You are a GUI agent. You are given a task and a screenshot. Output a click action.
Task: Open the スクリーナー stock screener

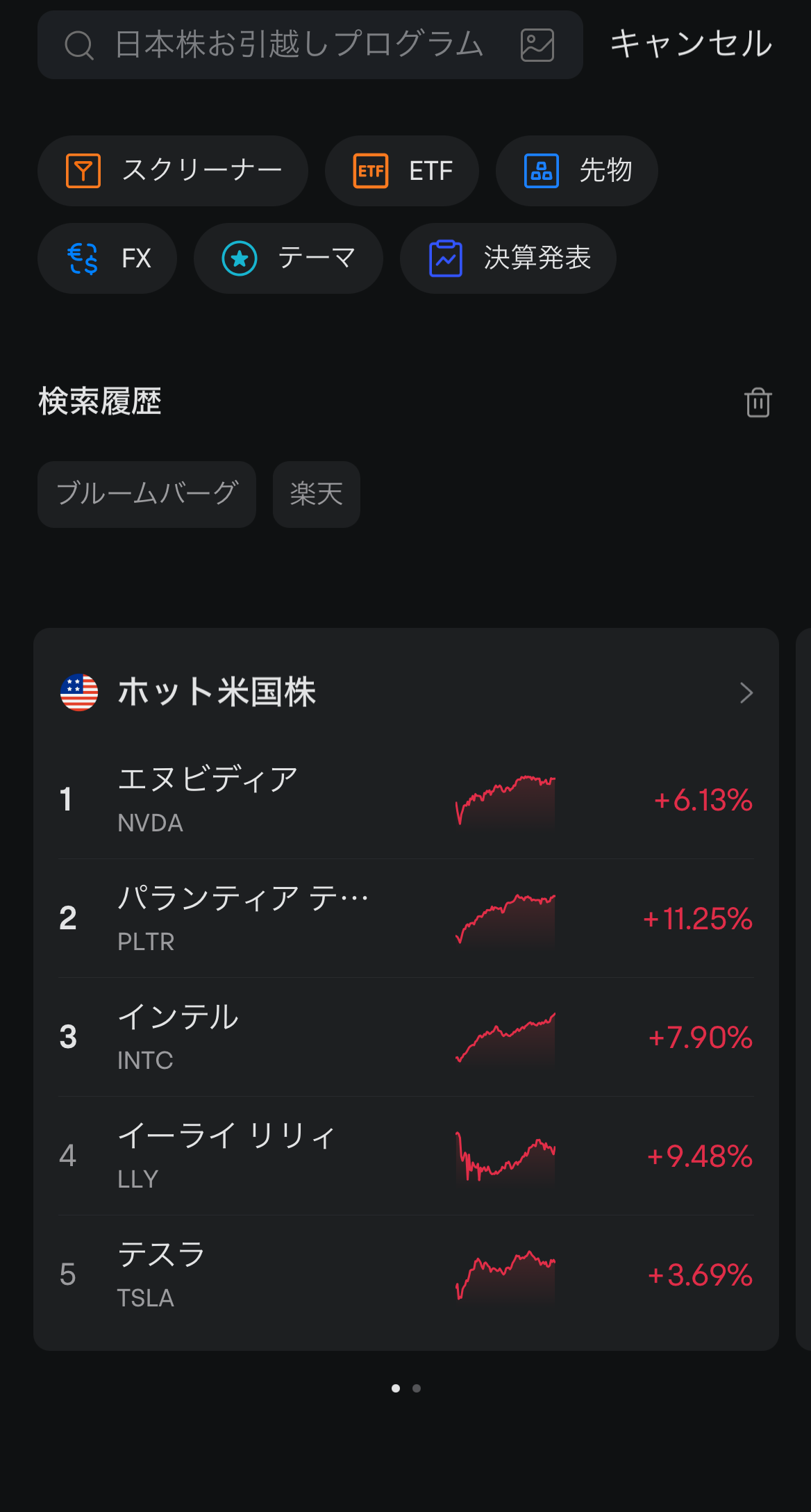[173, 171]
